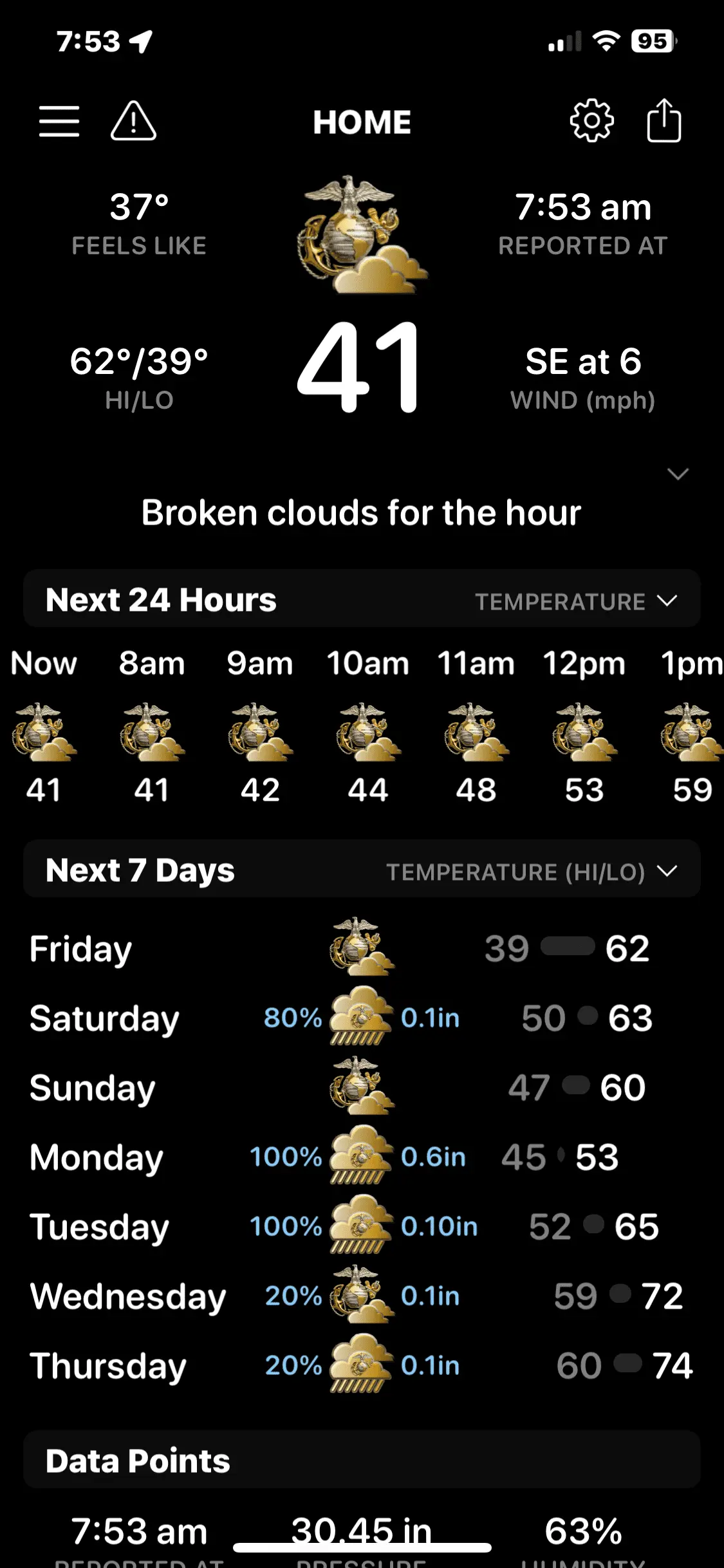Share the current weather

tap(664, 120)
